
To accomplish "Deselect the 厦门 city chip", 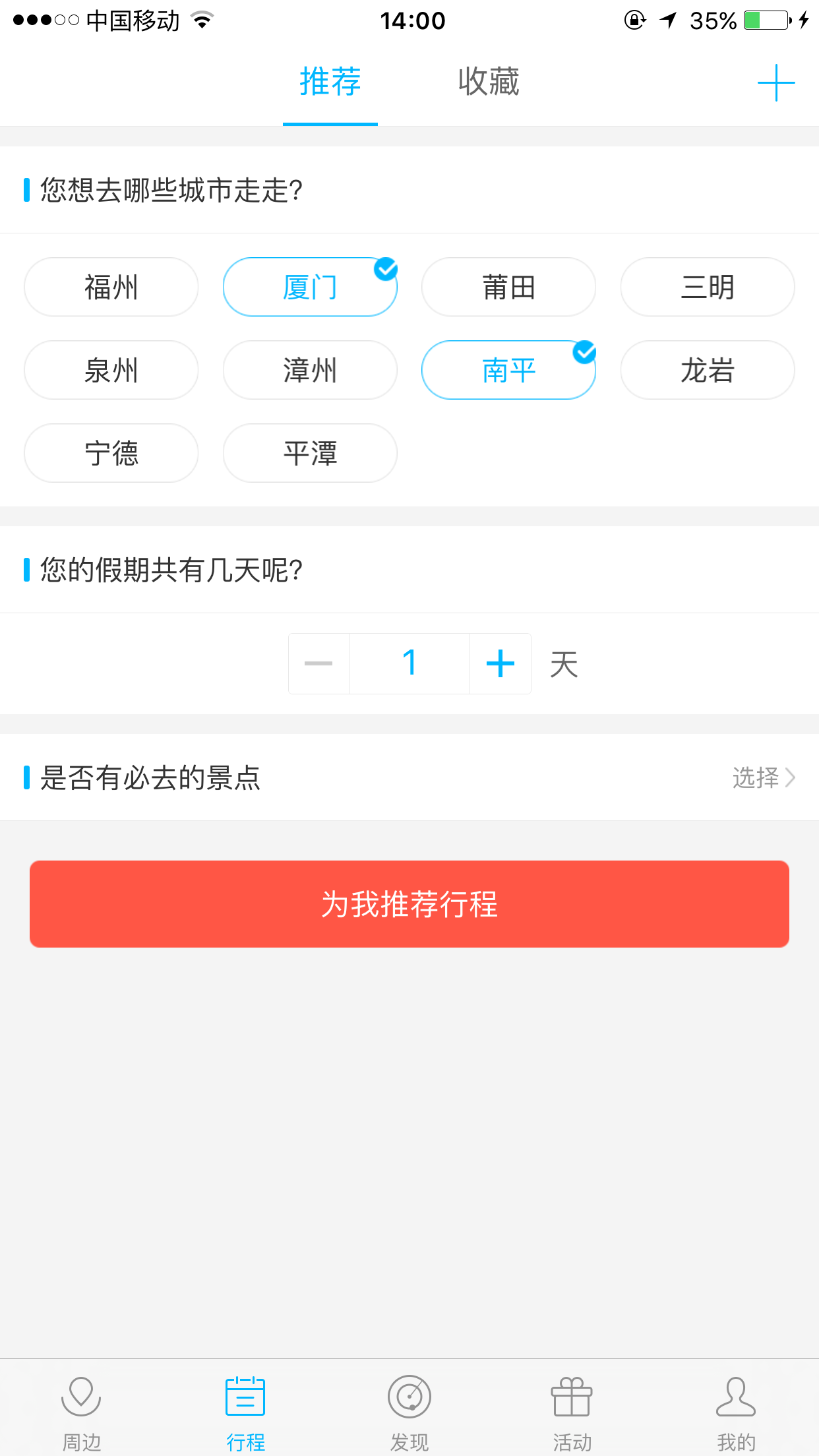I will tap(309, 286).
